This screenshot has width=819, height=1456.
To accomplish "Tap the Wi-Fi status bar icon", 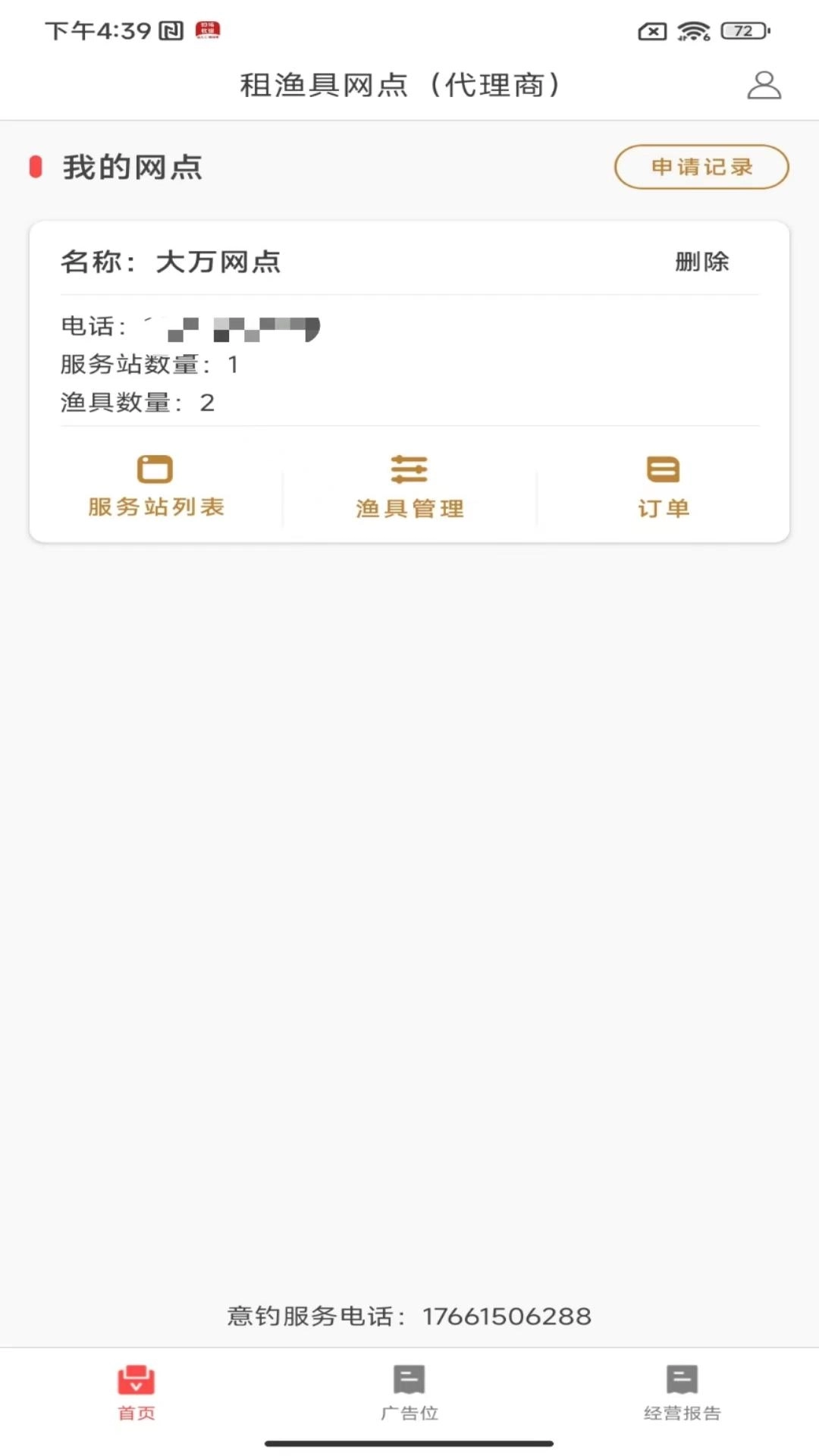I will [692, 32].
